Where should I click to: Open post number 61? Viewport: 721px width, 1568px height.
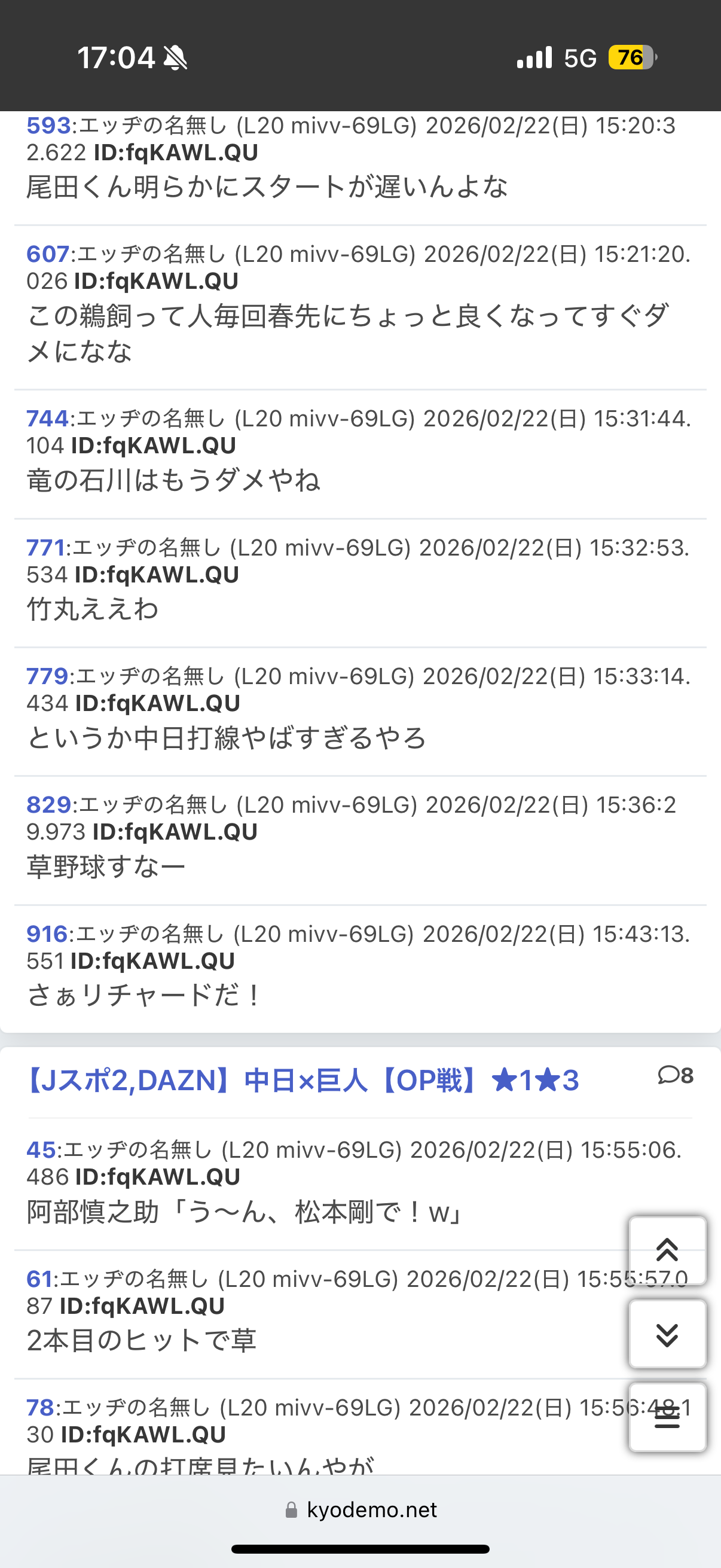[39, 1279]
